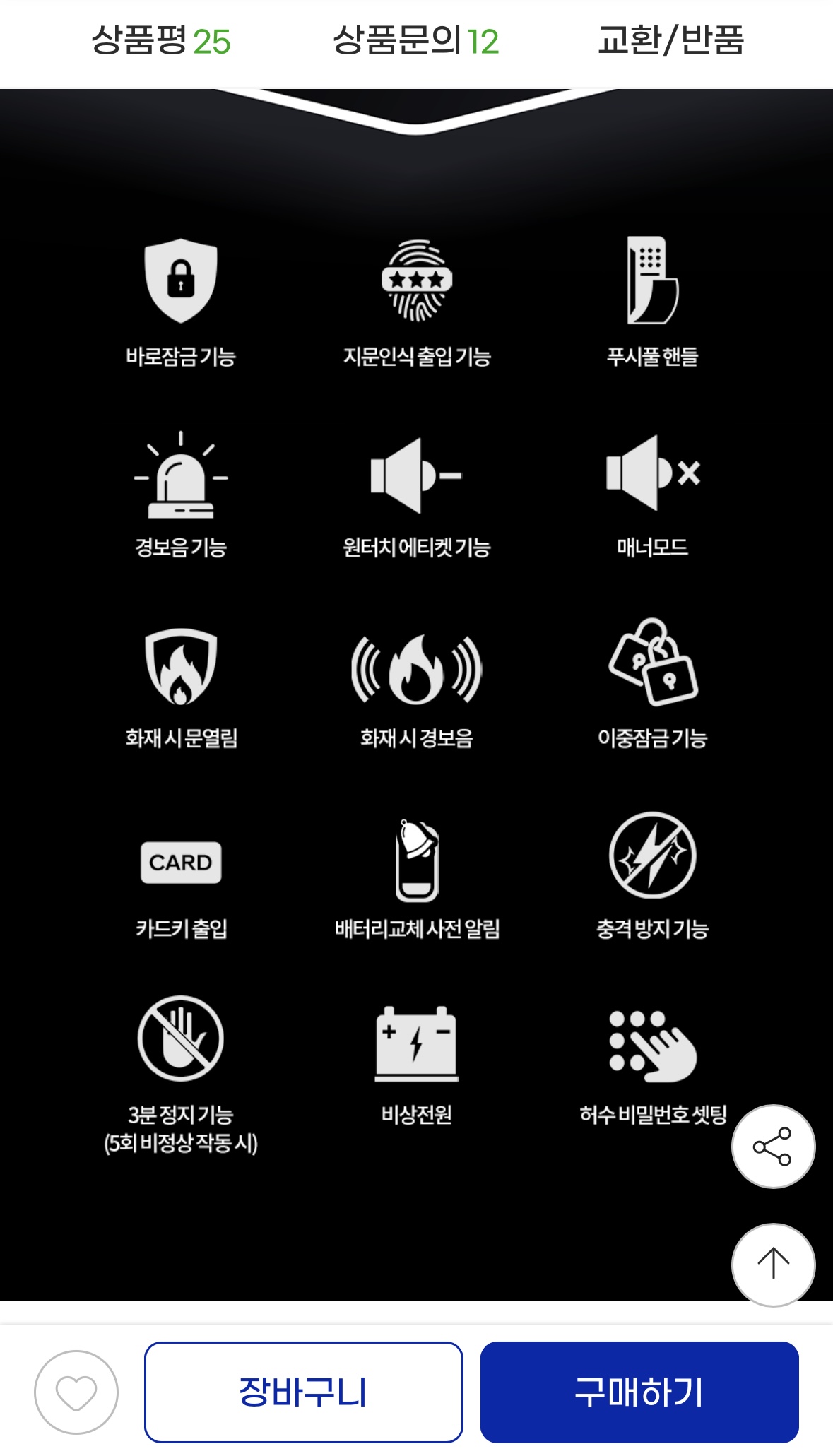
Task: Select the 교환/반품 tab
Action: [670, 41]
